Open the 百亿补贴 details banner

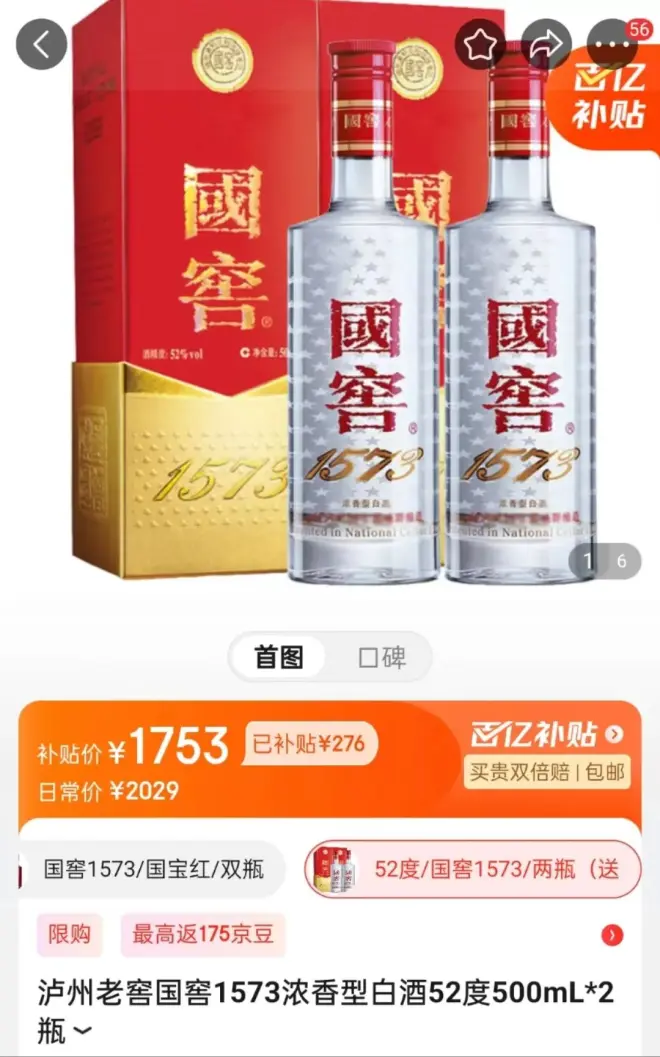coord(547,735)
